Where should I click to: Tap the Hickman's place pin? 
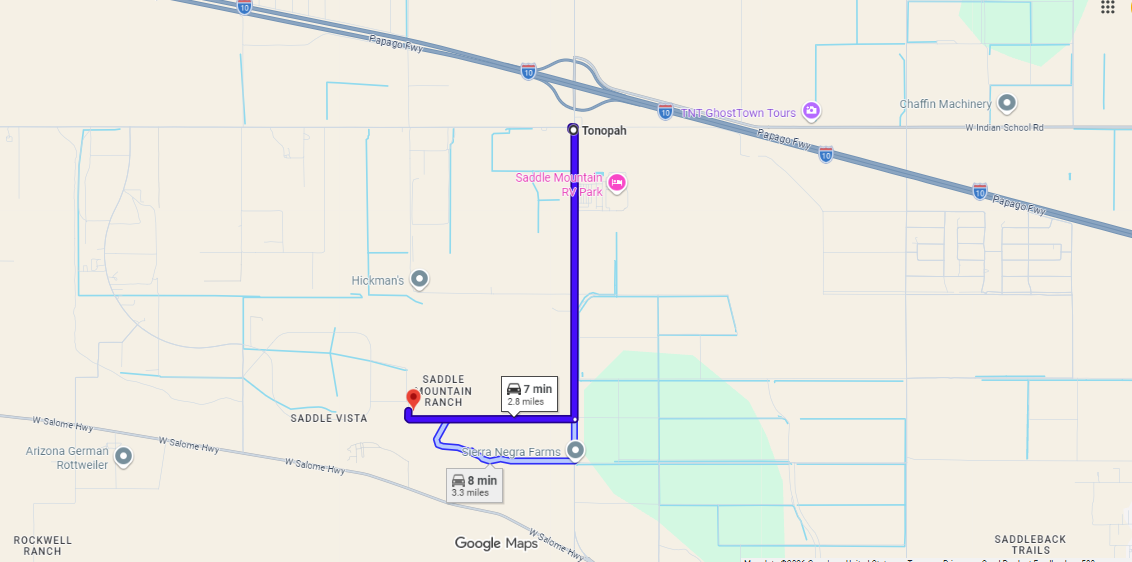(x=419, y=279)
